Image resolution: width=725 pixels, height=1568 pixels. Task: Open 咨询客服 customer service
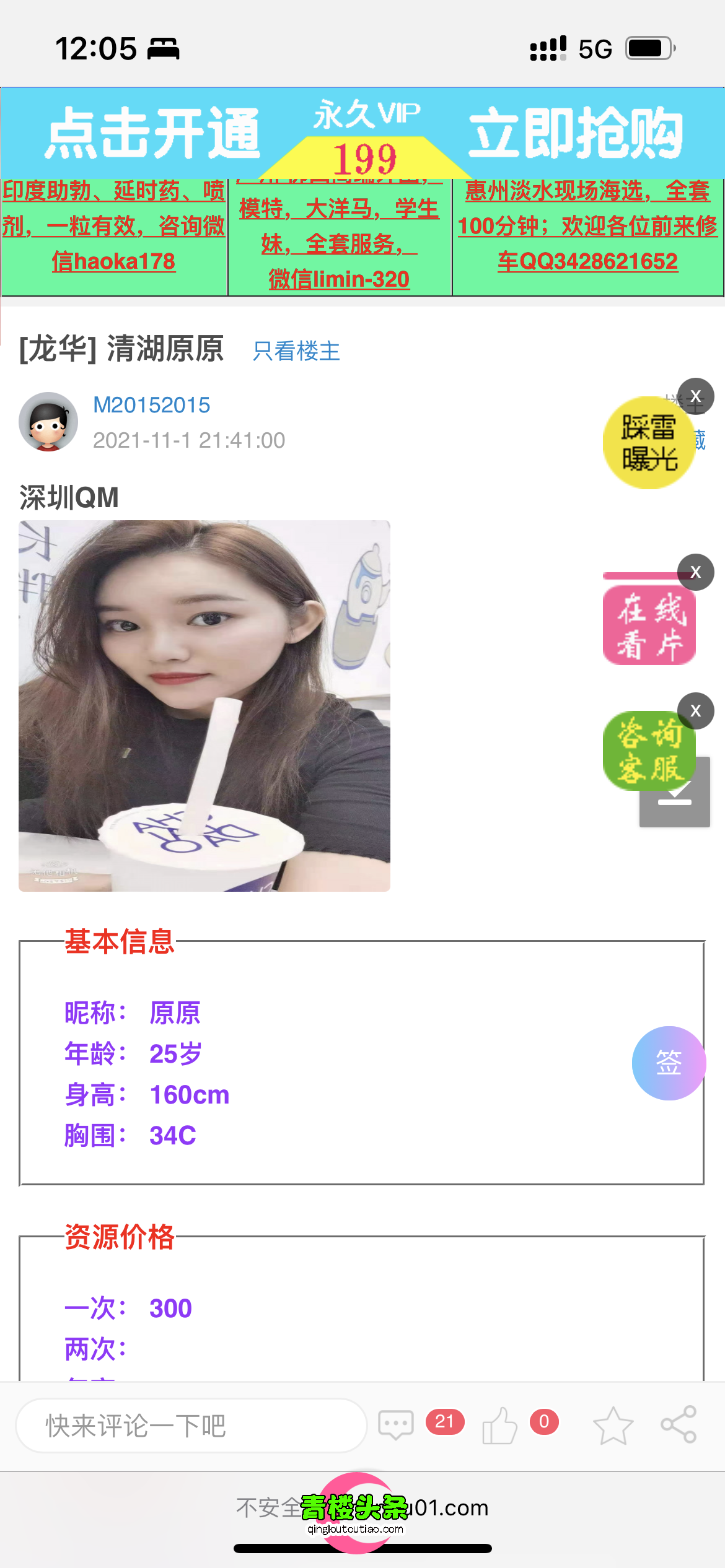click(x=648, y=751)
